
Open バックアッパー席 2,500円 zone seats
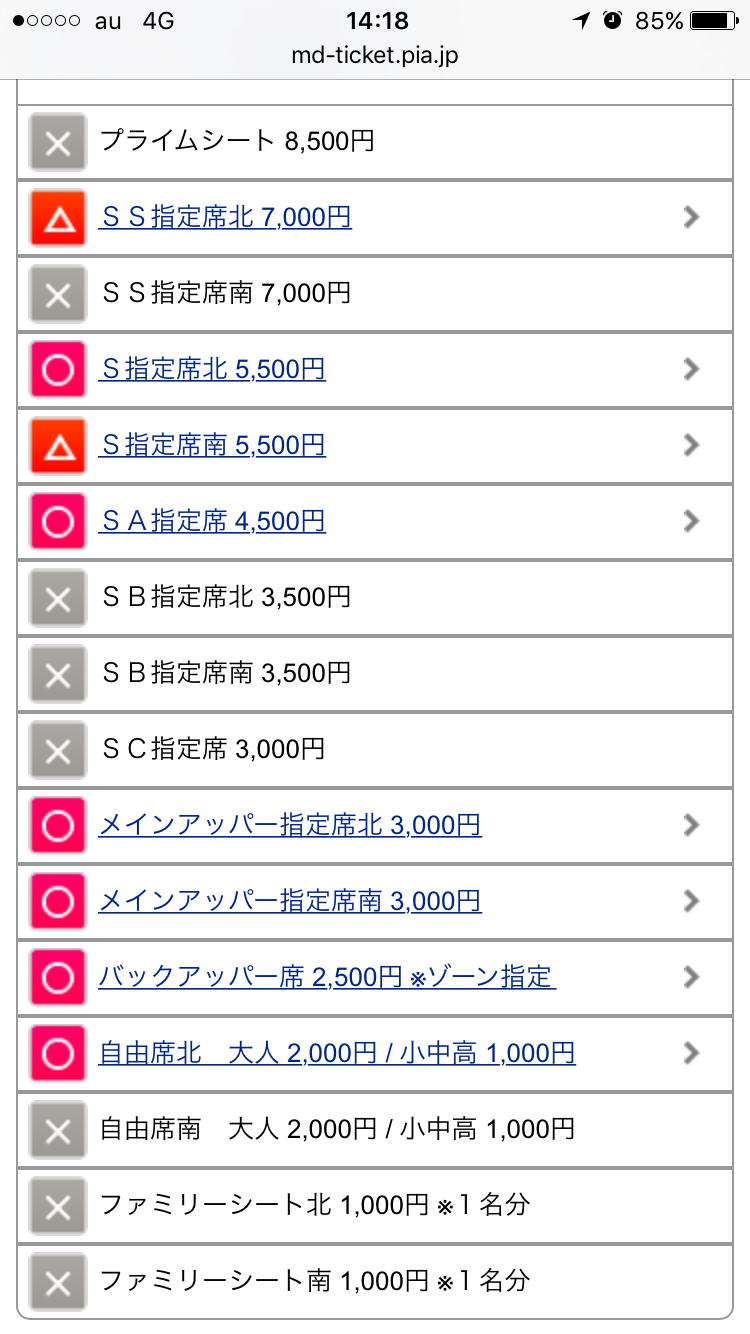tap(327, 977)
